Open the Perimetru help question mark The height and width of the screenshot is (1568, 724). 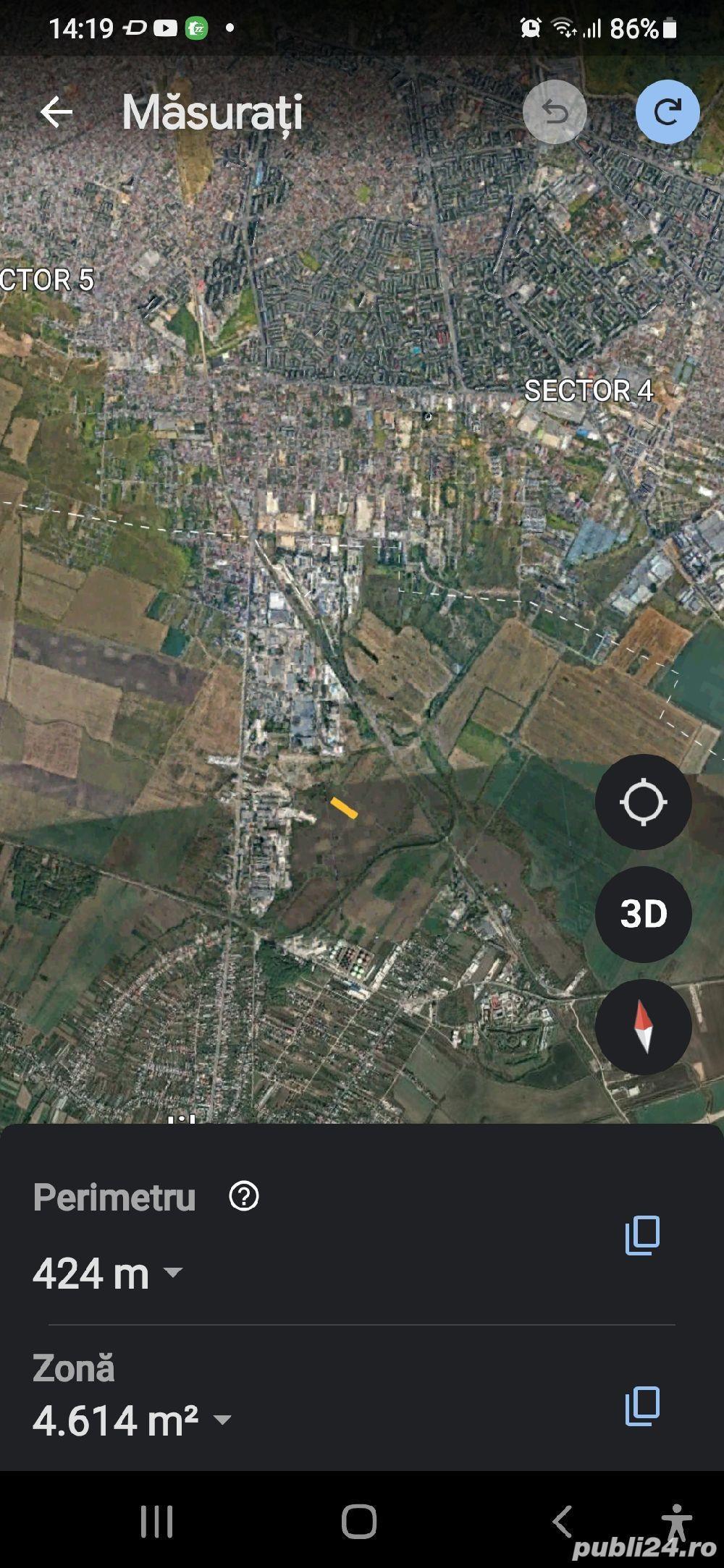(x=244, y=1196)
